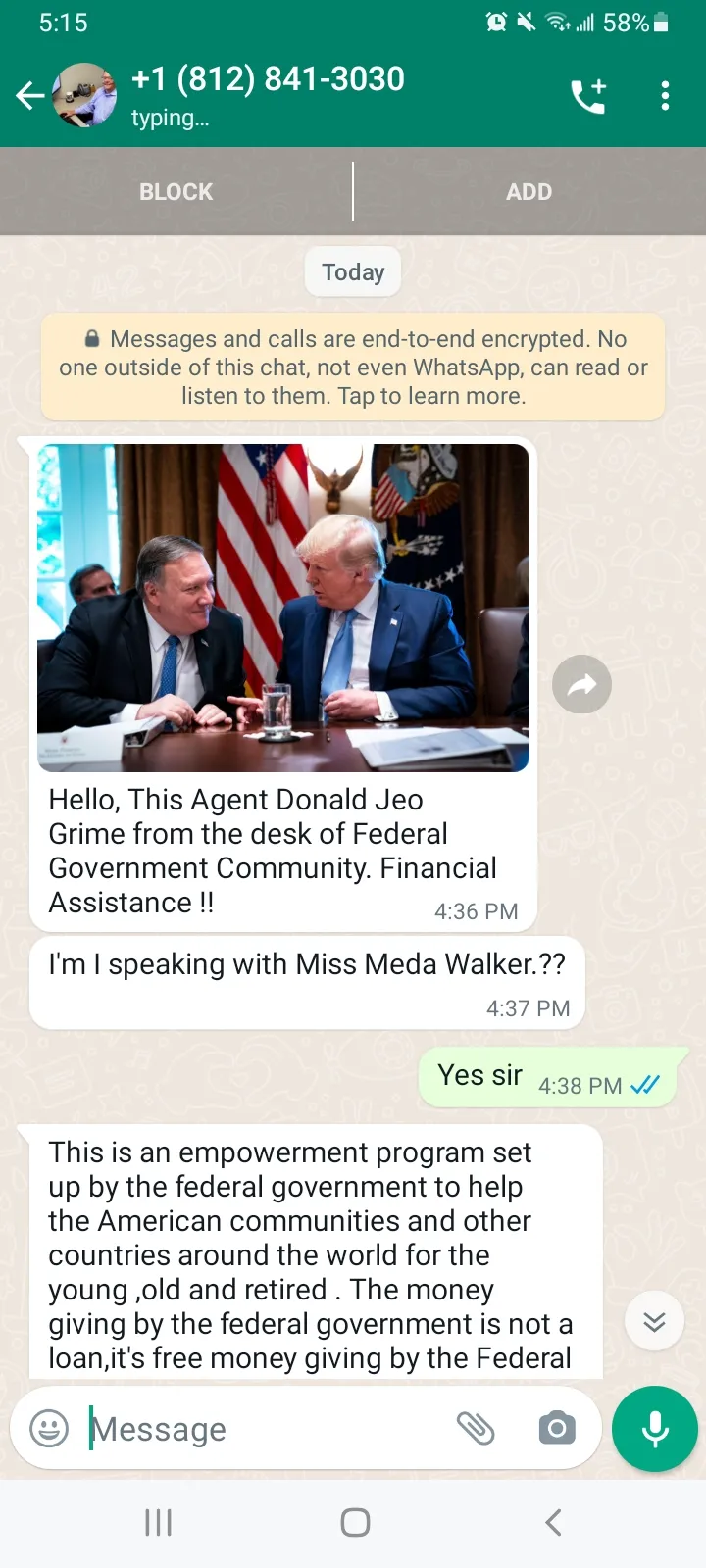Record a voice message
706x1568 pixels.
655,1429
